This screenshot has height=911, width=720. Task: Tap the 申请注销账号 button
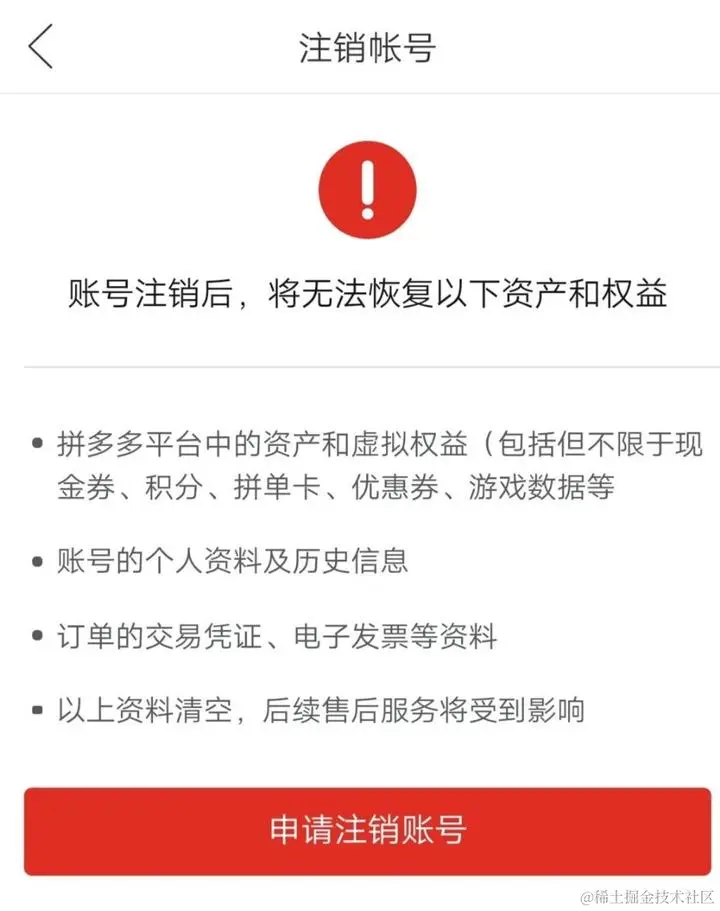(x=367, y=830)
